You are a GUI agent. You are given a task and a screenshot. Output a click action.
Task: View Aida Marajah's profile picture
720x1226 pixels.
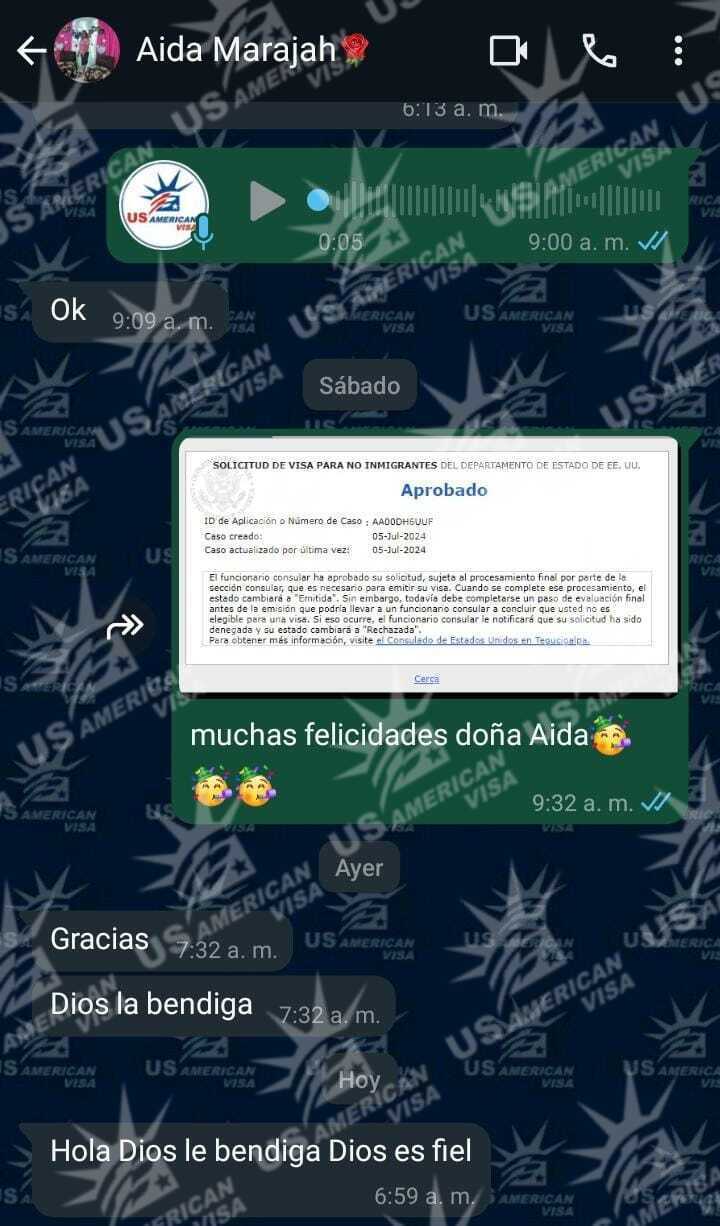tap(87, 51)
